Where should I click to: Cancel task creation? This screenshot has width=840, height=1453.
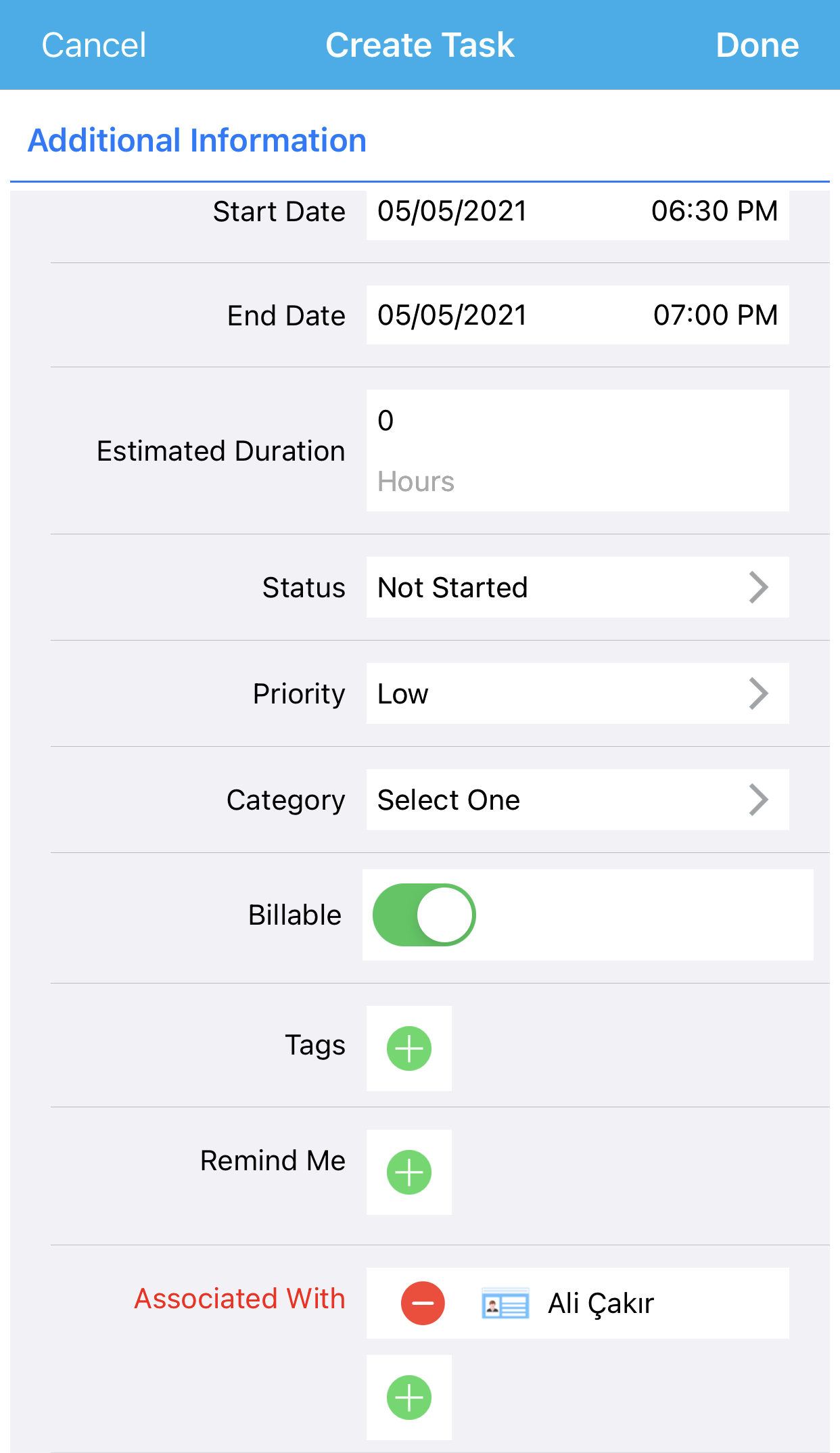[94, 45]
